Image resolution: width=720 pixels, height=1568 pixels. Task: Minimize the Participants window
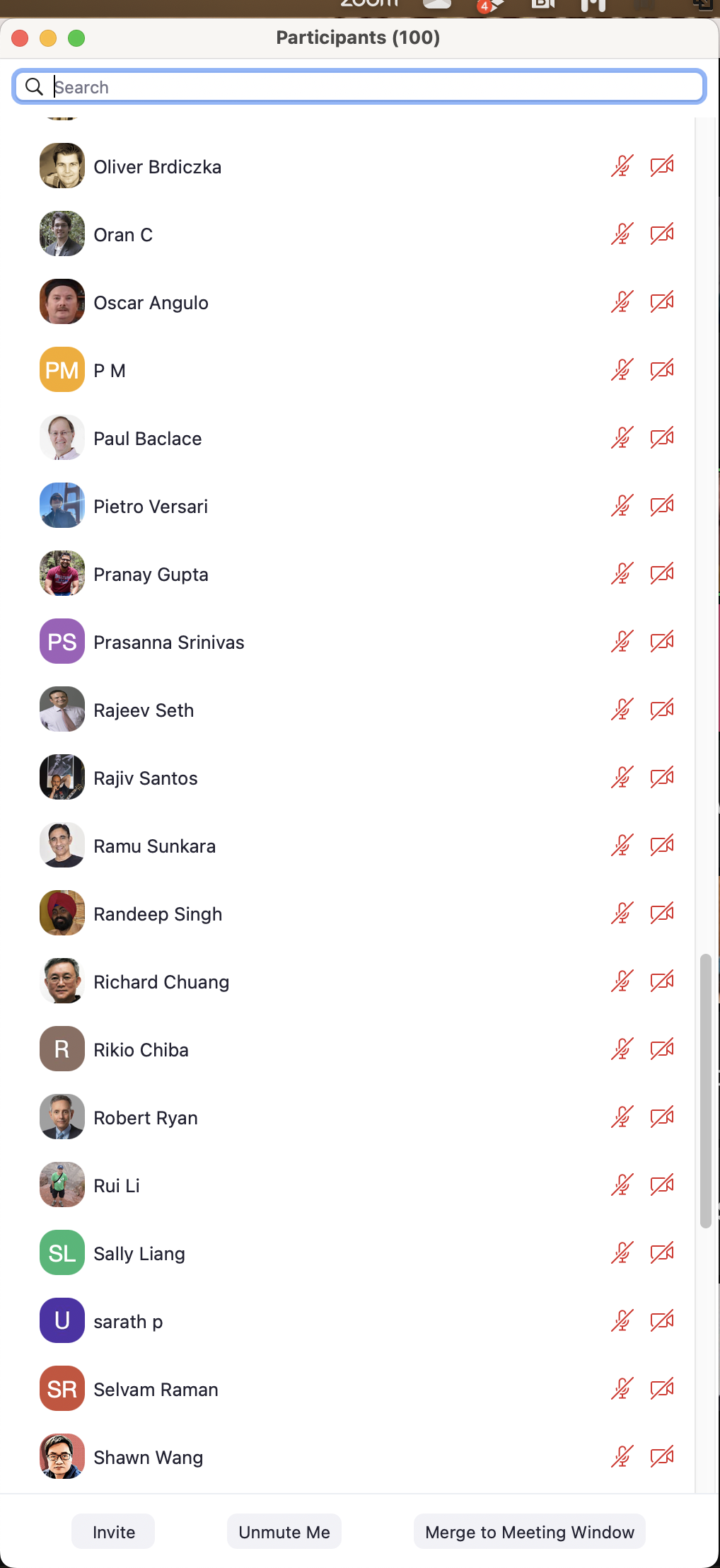tap(48, 38)
